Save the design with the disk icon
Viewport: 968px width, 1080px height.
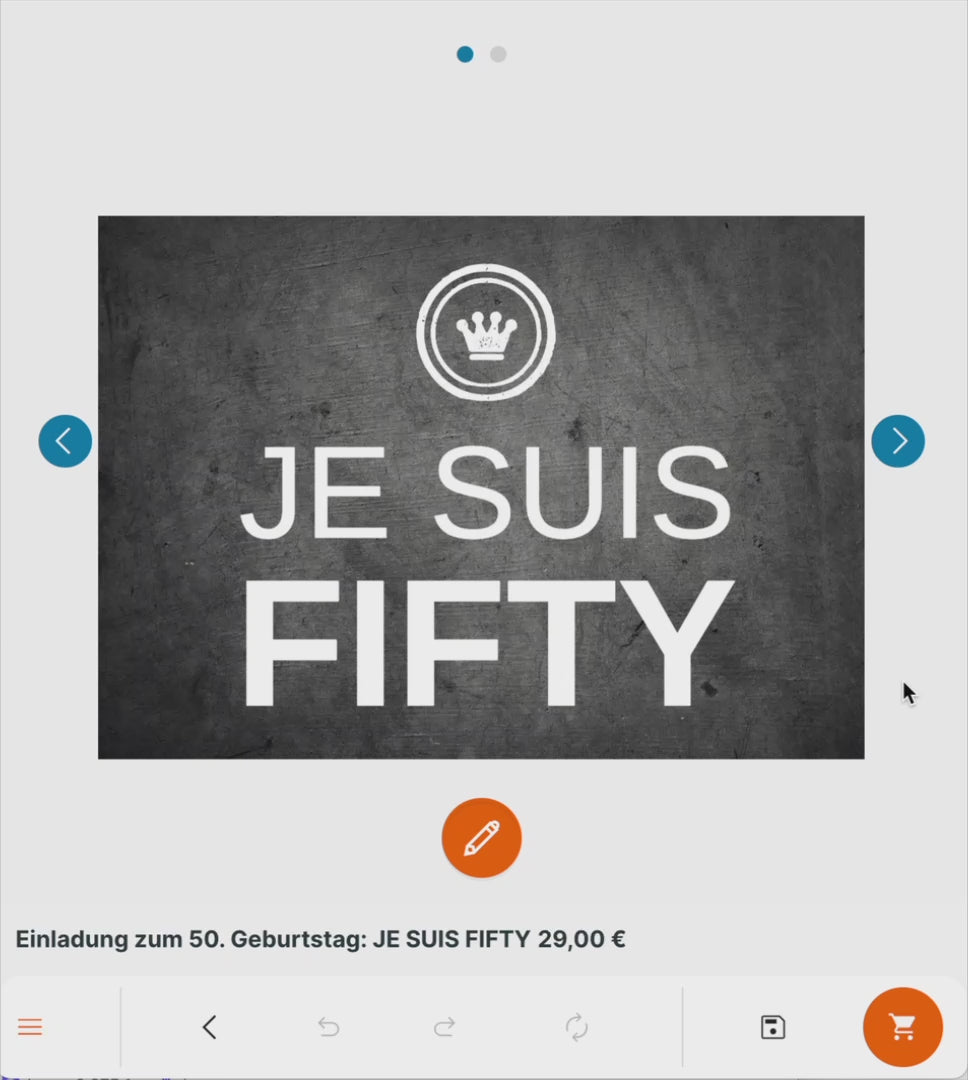pos(773,1027)
